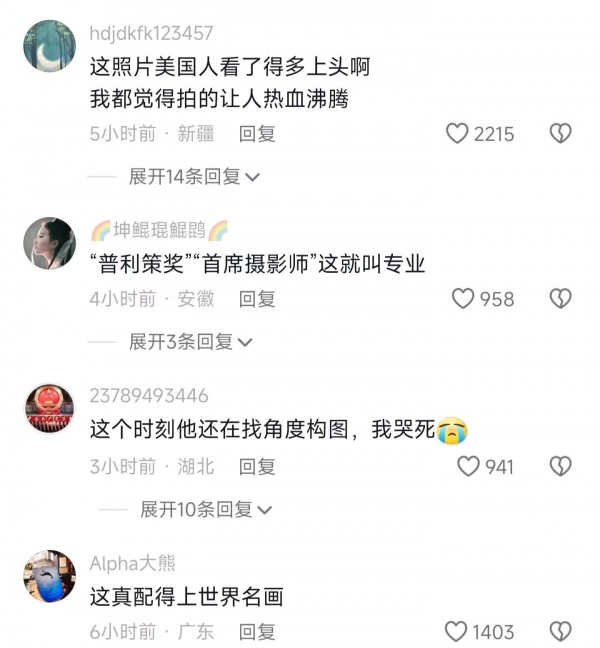Dislike hdjdkfk123457's comment
Screen dimensions: 600x648
click(x=561, y=133)
